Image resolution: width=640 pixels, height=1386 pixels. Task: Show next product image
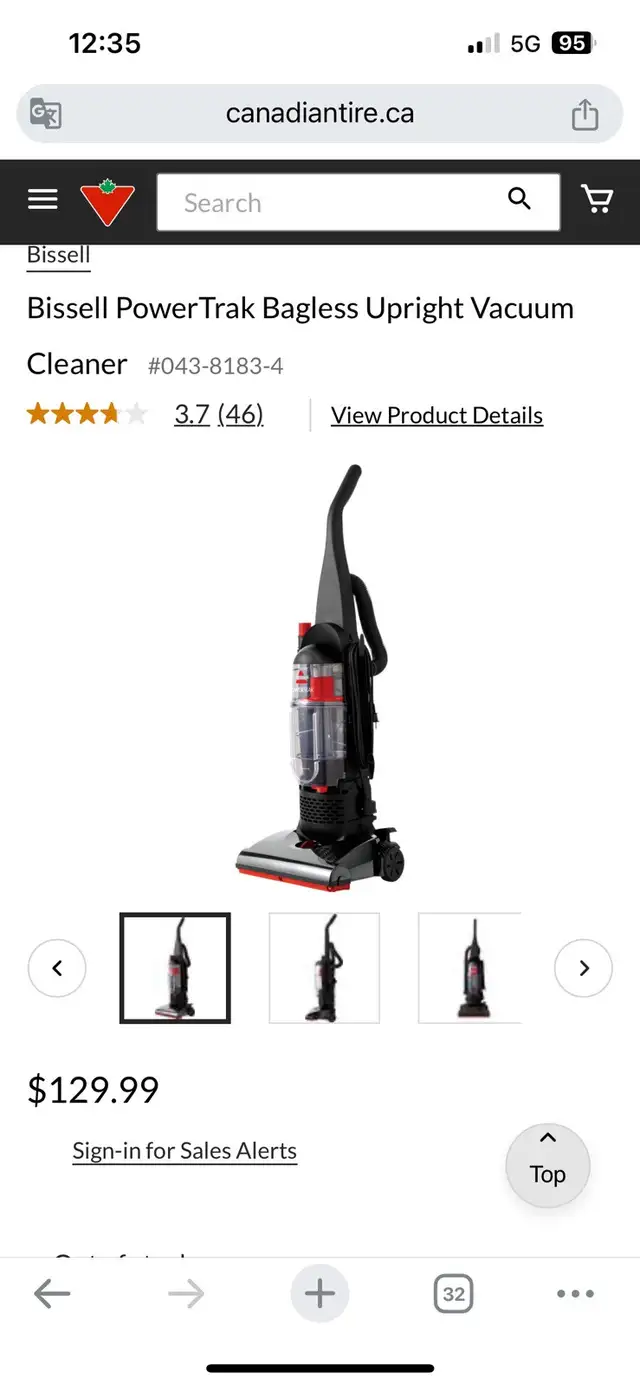click(583, 968)
